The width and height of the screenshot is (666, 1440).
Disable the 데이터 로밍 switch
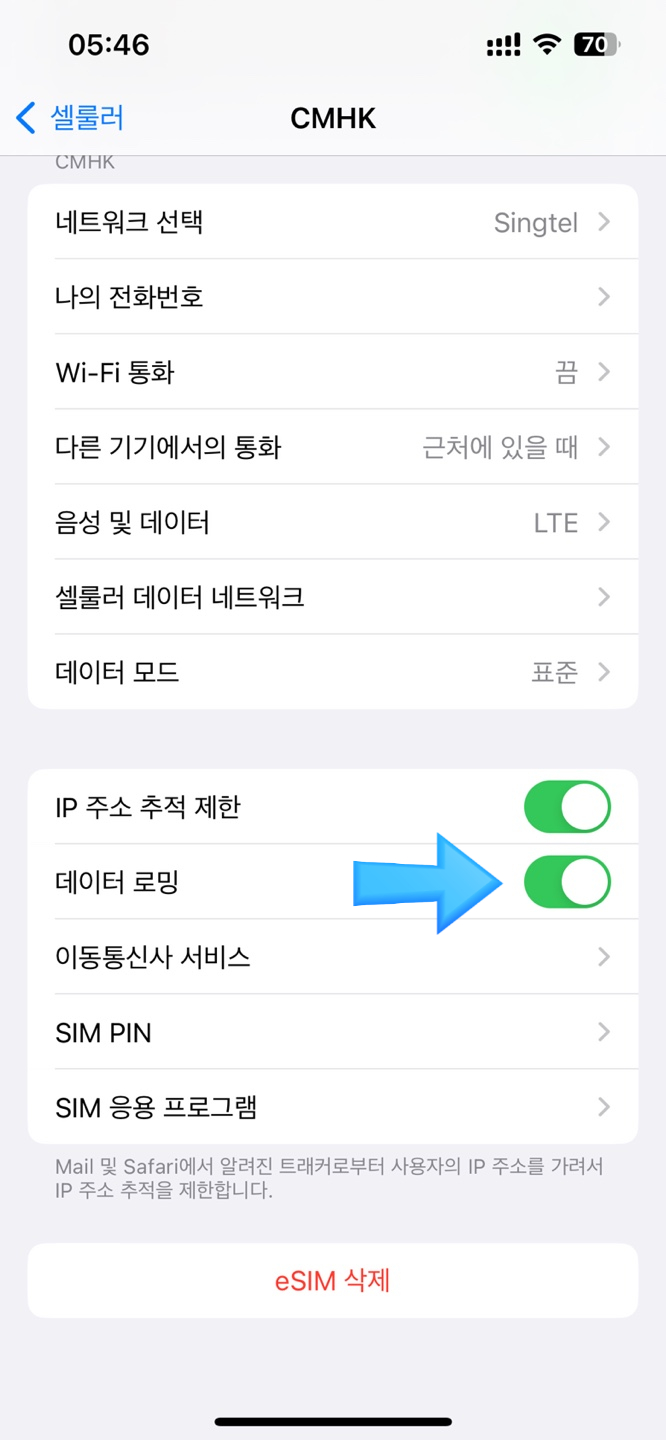pos(567,882)
